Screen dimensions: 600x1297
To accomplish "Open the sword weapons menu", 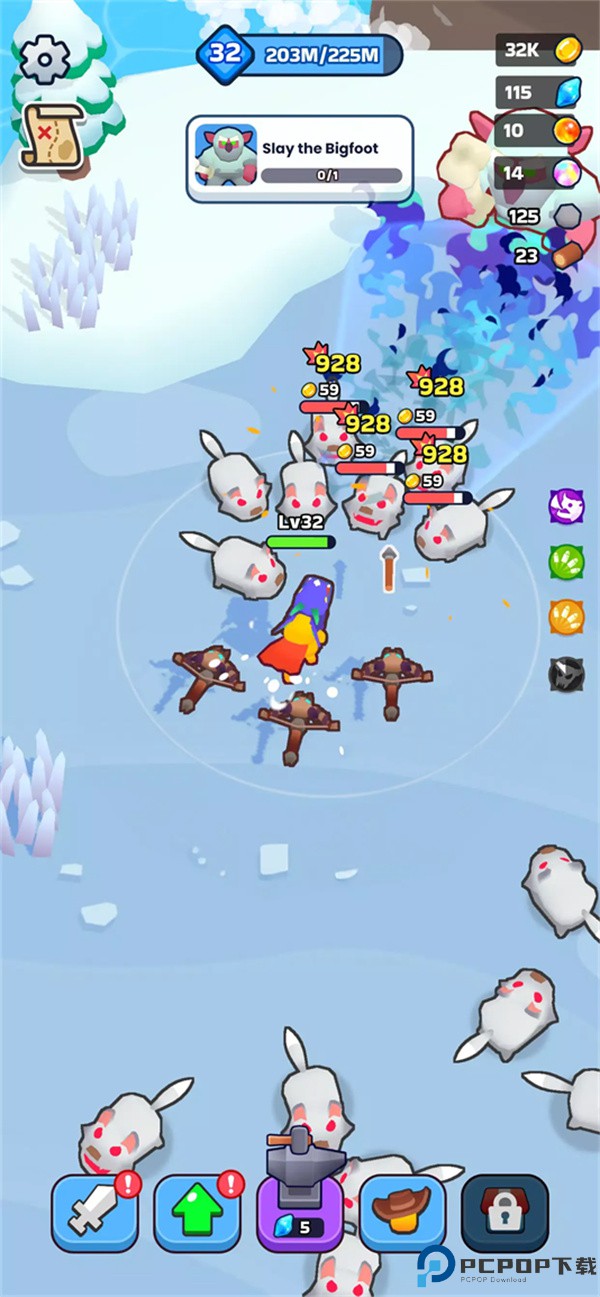I will coord(94,1213).
